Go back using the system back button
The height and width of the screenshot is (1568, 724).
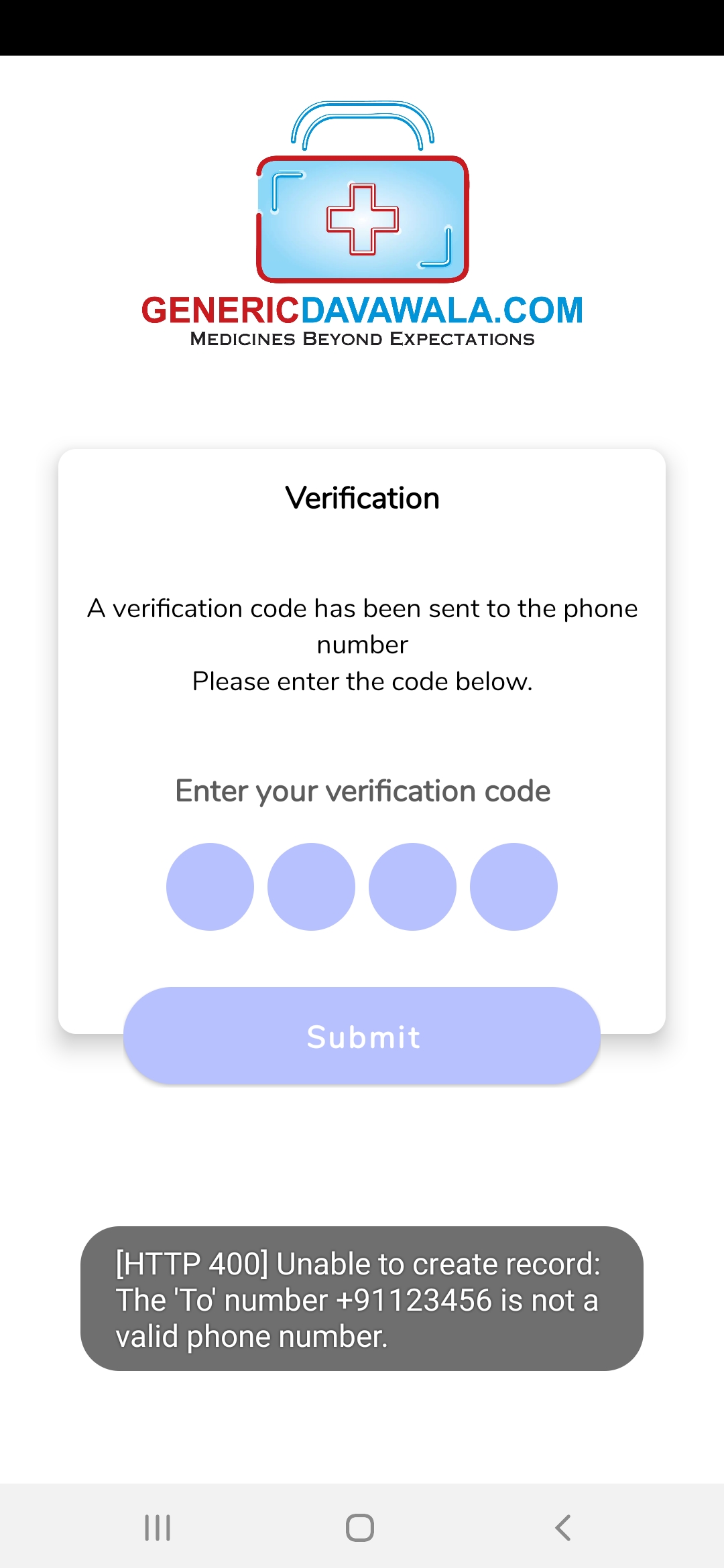[x=563, y=1528]
